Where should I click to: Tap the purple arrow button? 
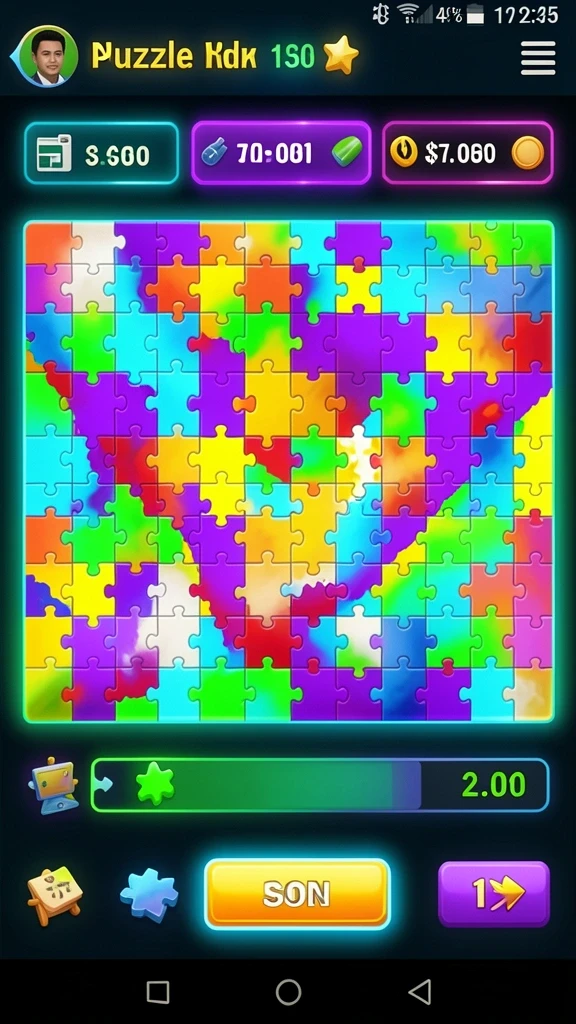click(x=494, y=893)
